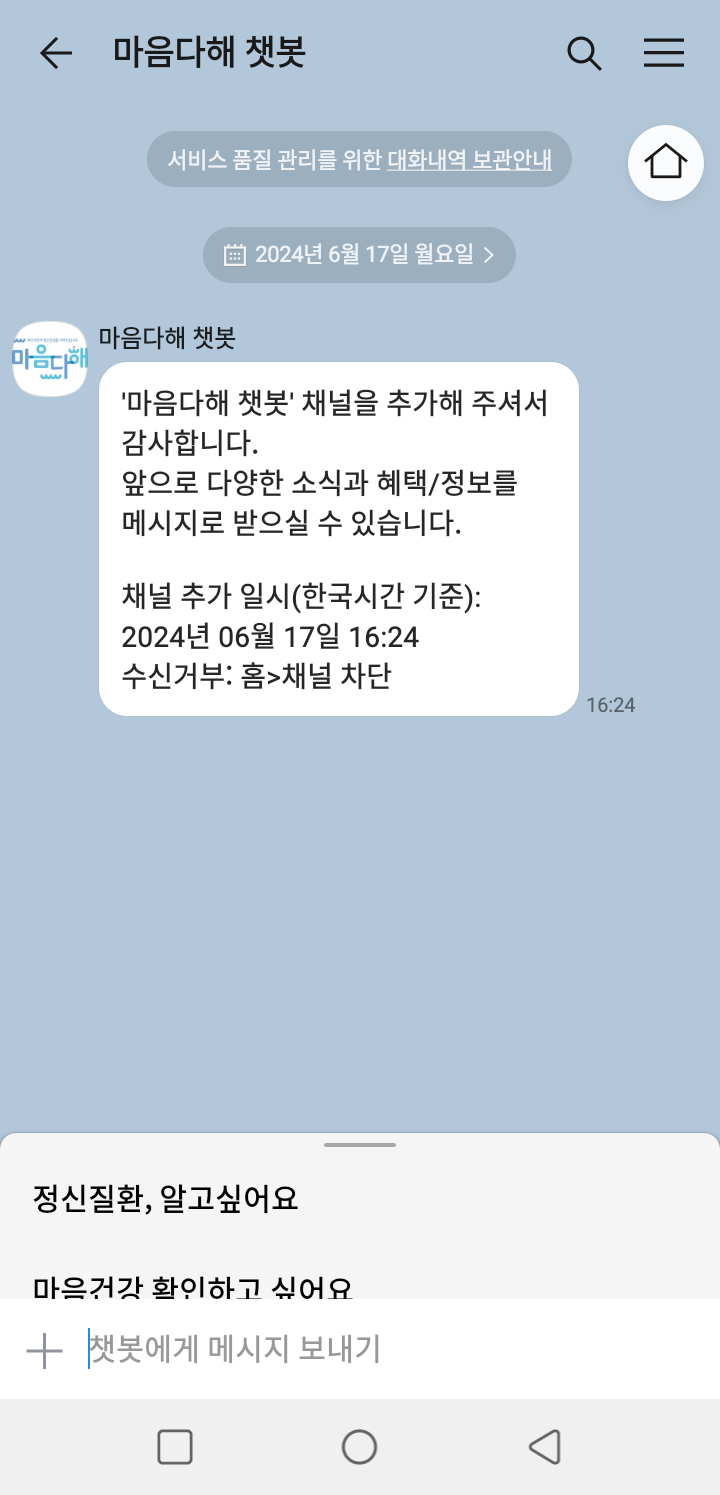Tap the channel home button

coord(665,162)
